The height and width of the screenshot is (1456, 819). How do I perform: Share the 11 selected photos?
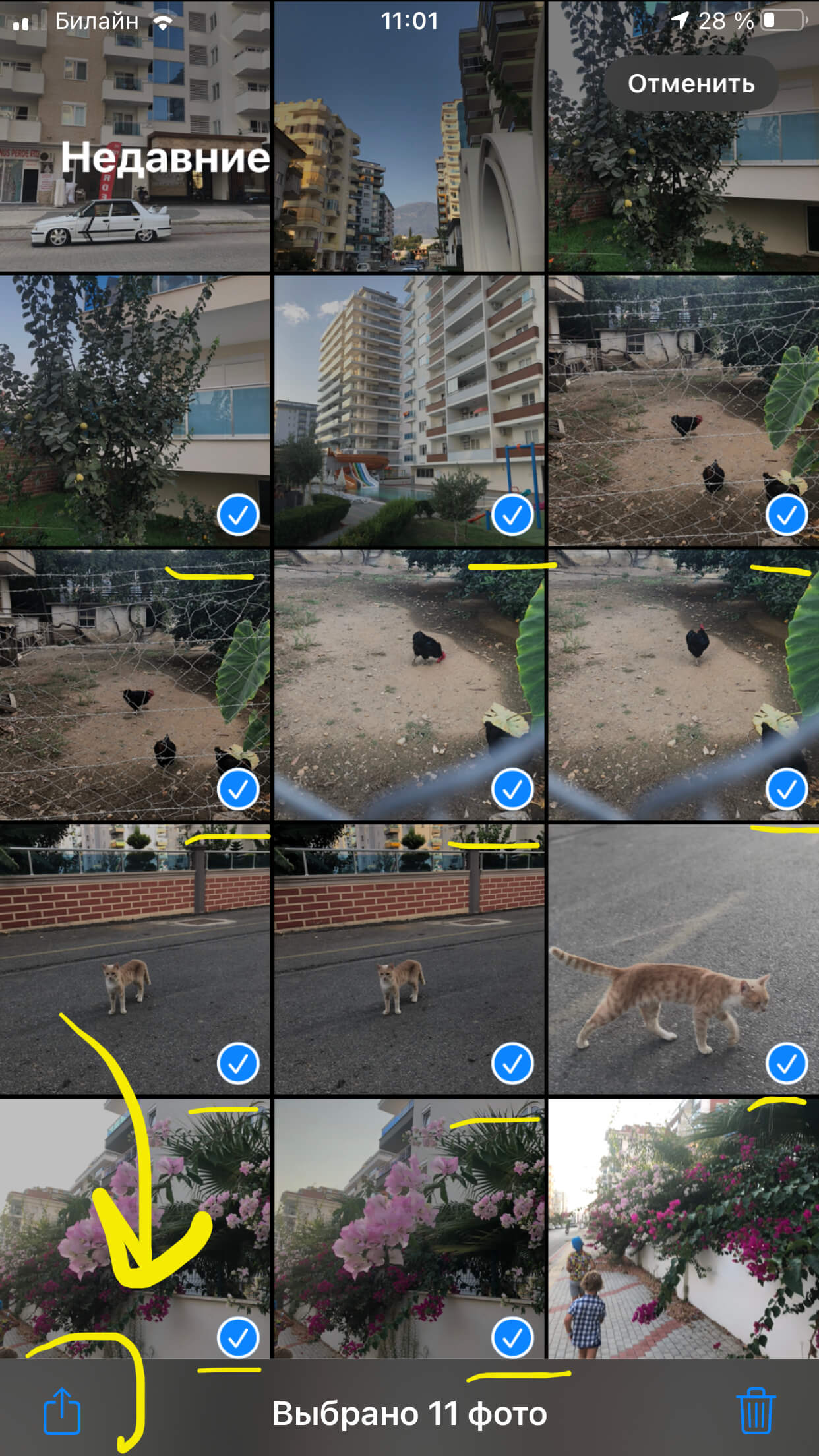coord(62,1412)
